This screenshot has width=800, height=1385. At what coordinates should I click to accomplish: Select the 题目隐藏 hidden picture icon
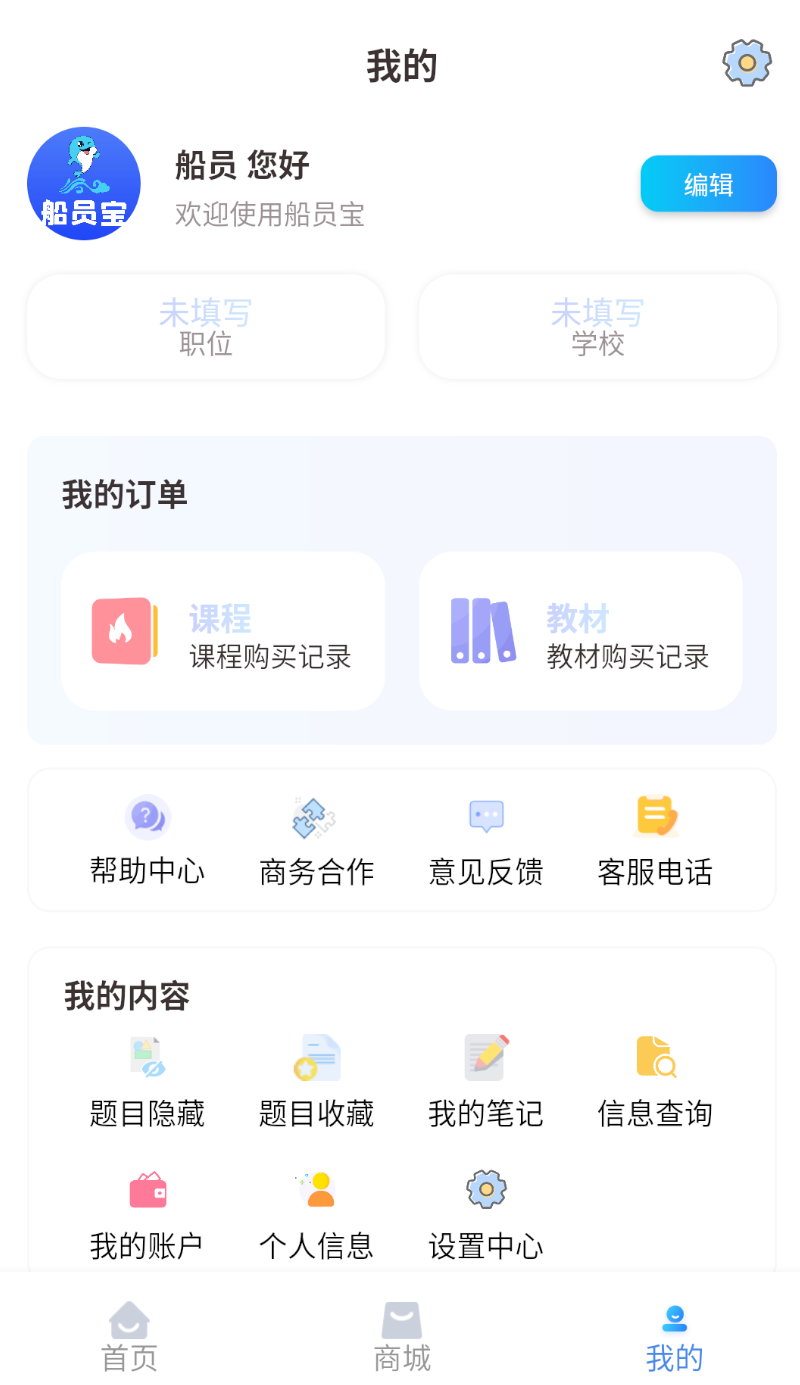pos(147,1058)
